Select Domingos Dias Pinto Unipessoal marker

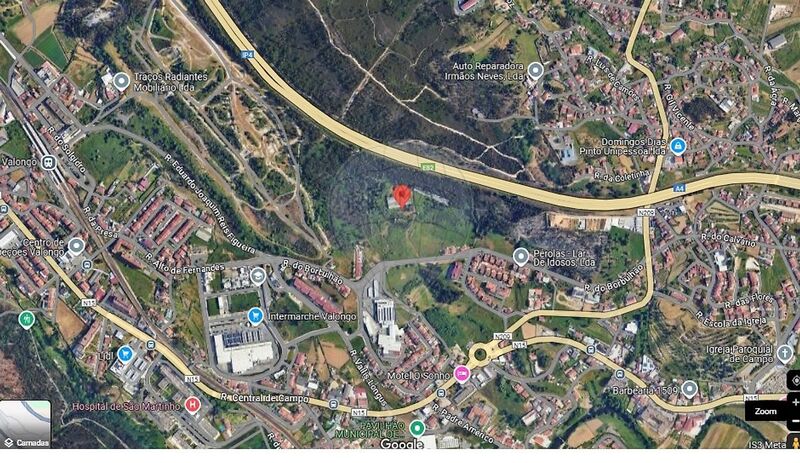pos(679,146)
